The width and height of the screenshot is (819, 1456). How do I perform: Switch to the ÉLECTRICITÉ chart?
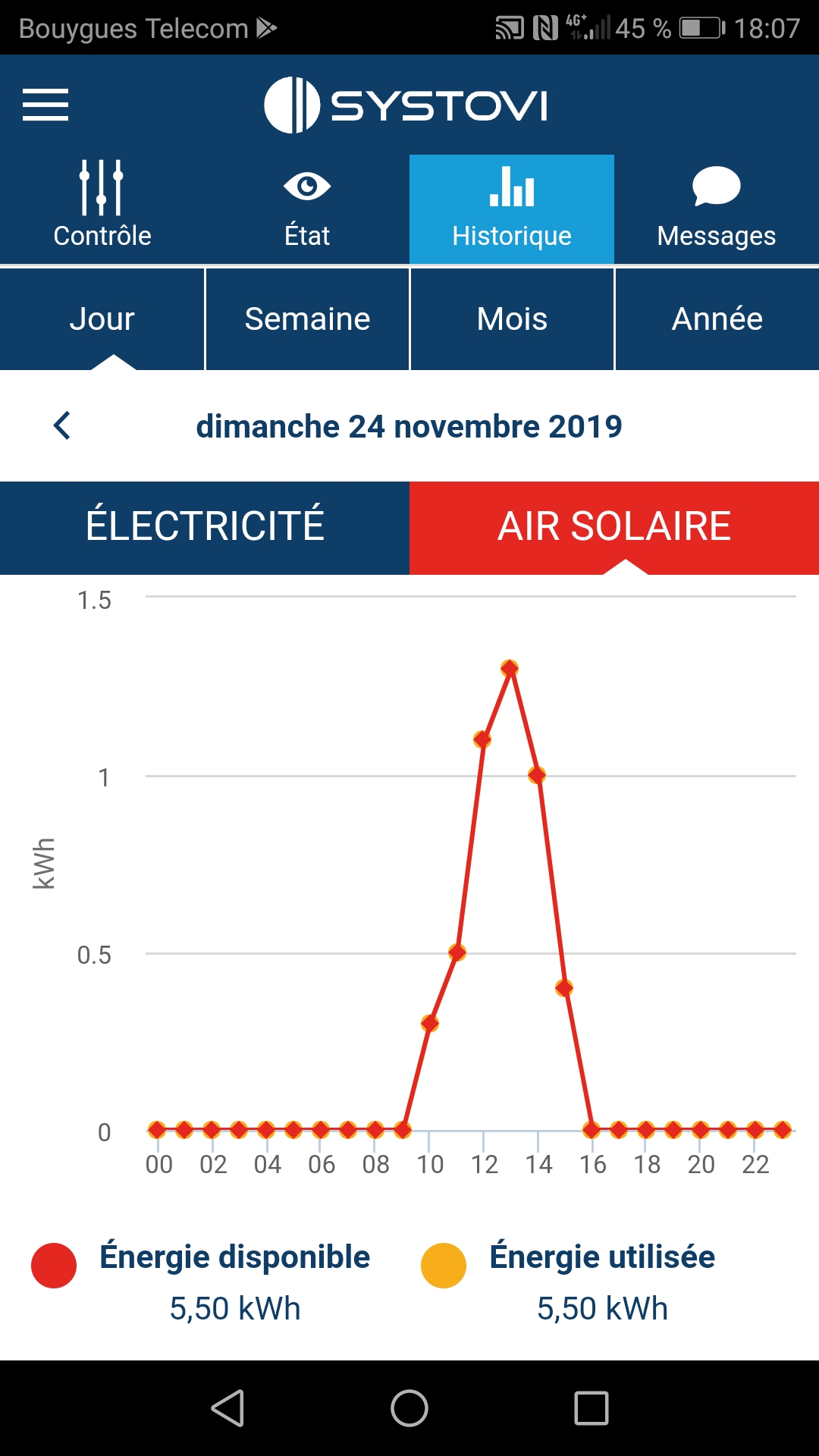205,527
